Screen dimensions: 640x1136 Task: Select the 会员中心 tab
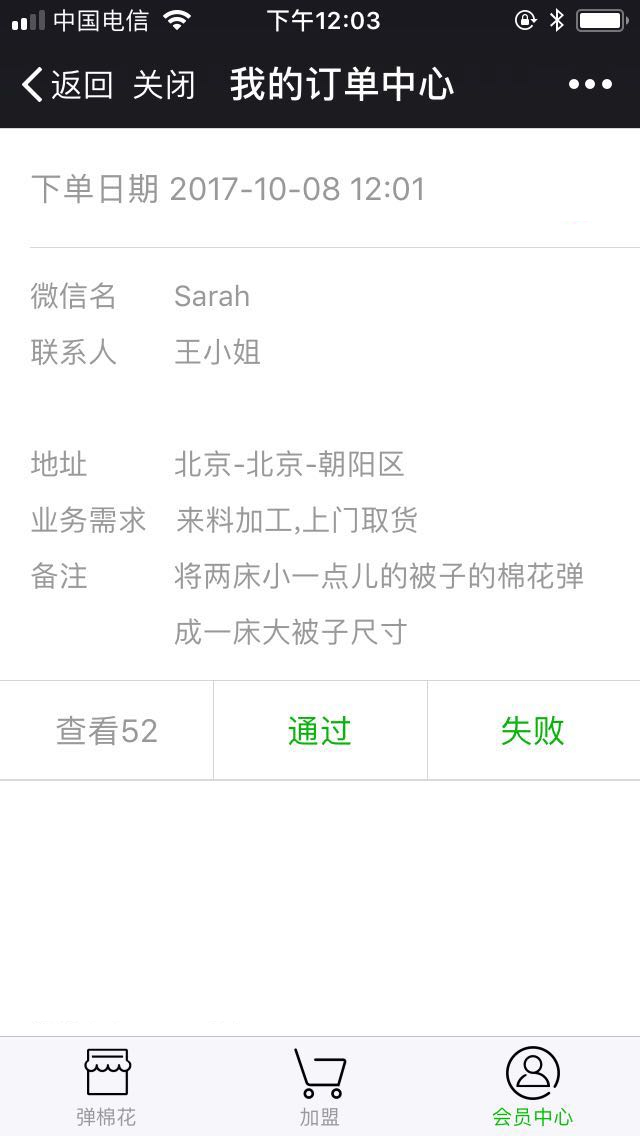(x=532, y=1087)
